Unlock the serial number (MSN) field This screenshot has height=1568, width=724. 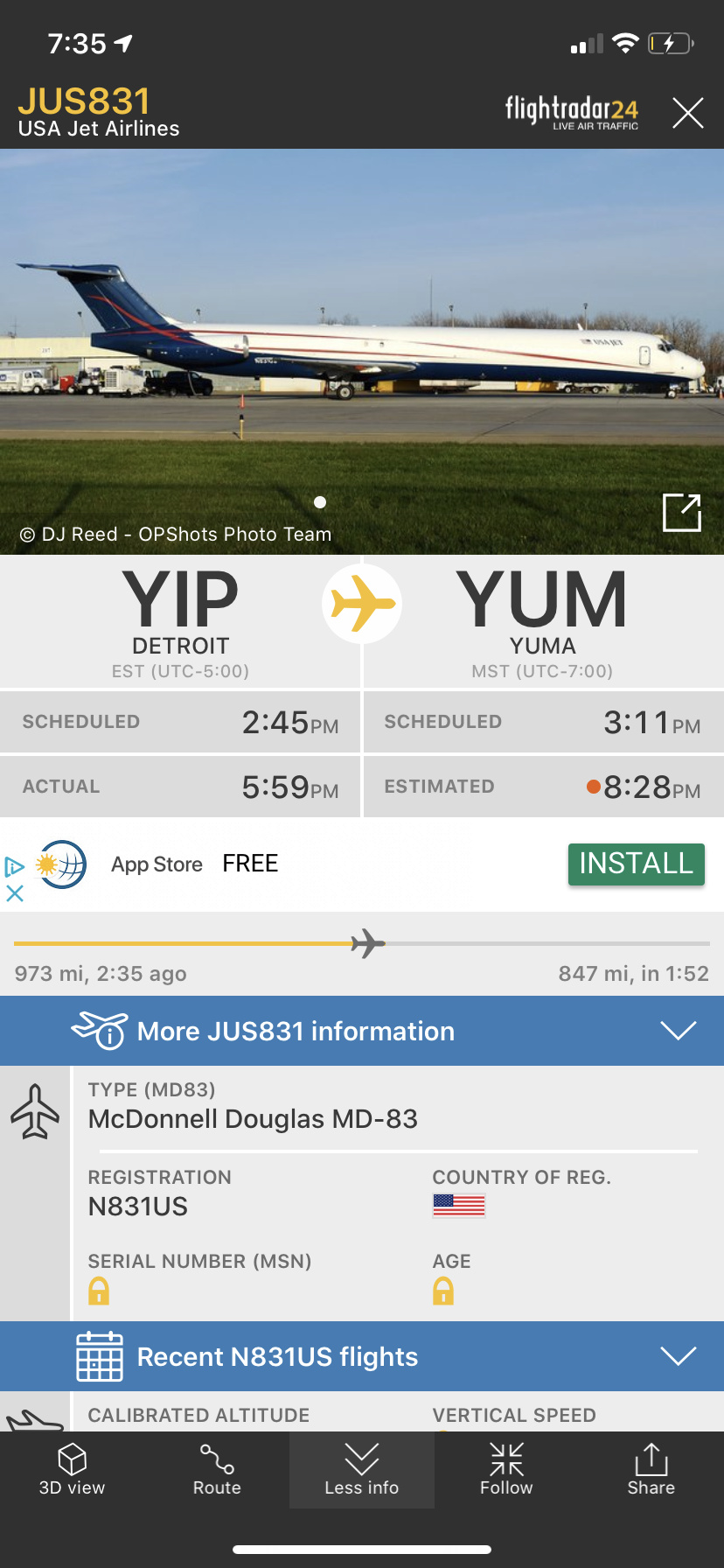point(99,1291)
